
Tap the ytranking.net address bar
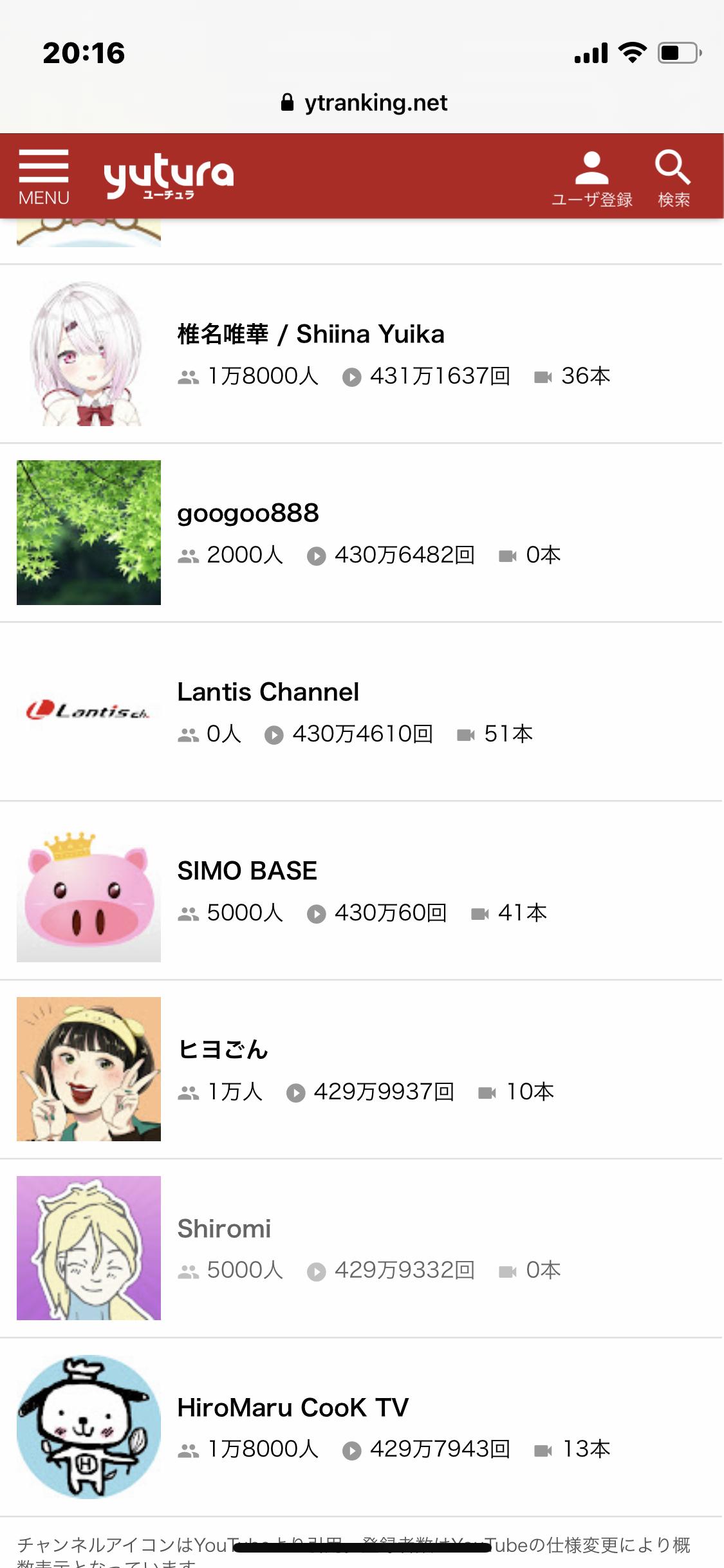tap(364, 103)
